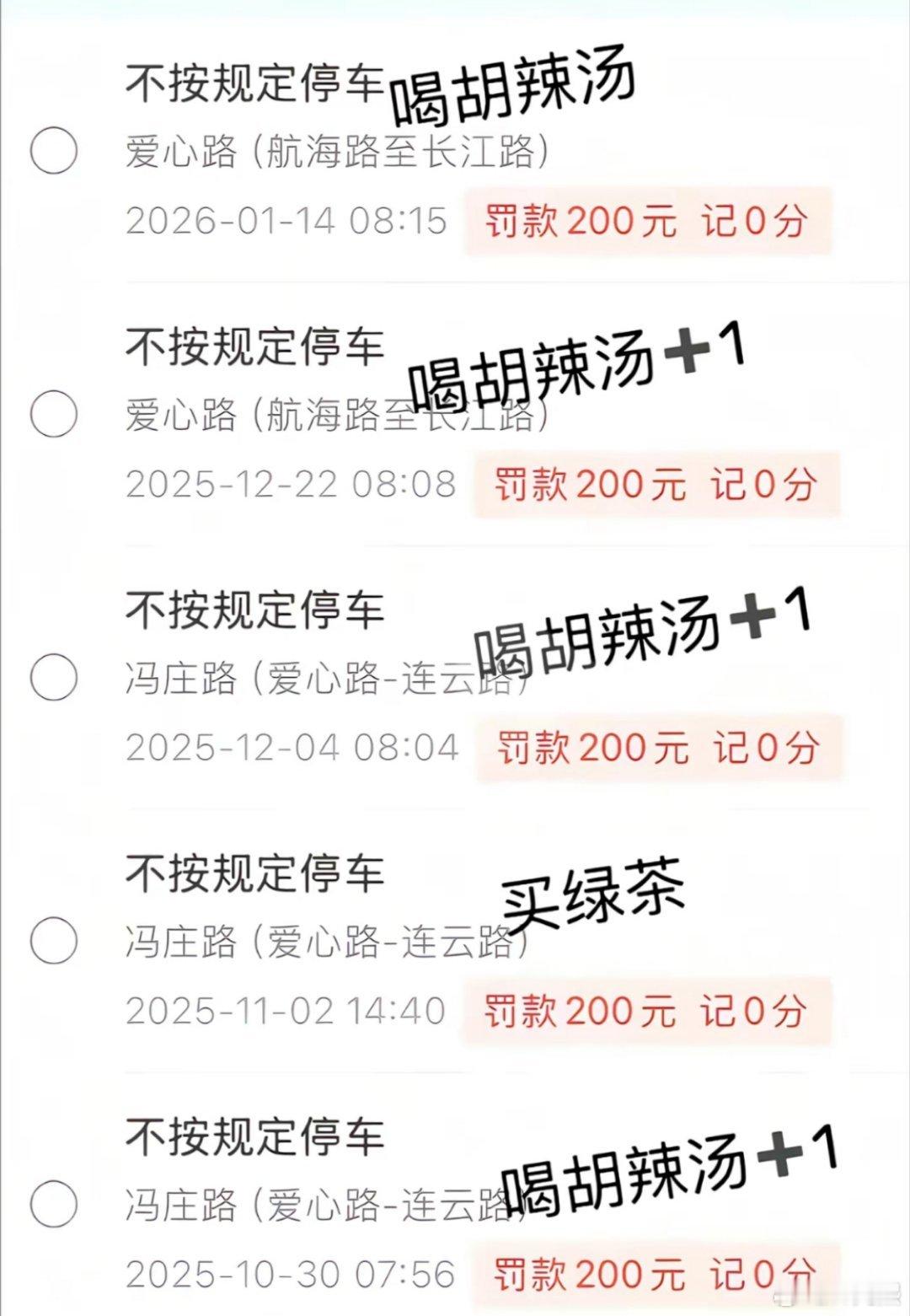This screenshot has height=1316, width=910.
Task: Open the second 不按规定停车 violation entry
Action: pyautogui.click(x=253, y=346)
